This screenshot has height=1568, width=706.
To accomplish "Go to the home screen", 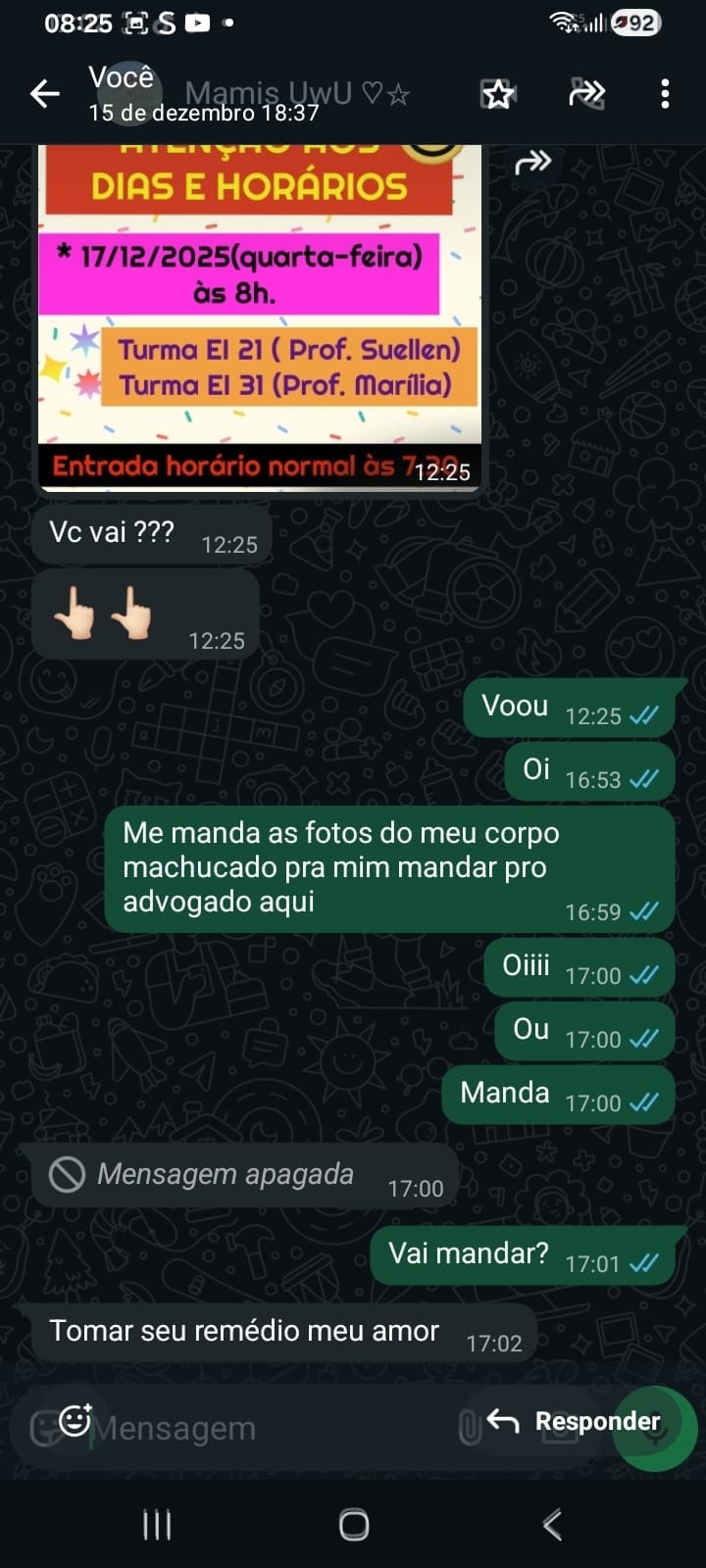I will (353, 1525).
